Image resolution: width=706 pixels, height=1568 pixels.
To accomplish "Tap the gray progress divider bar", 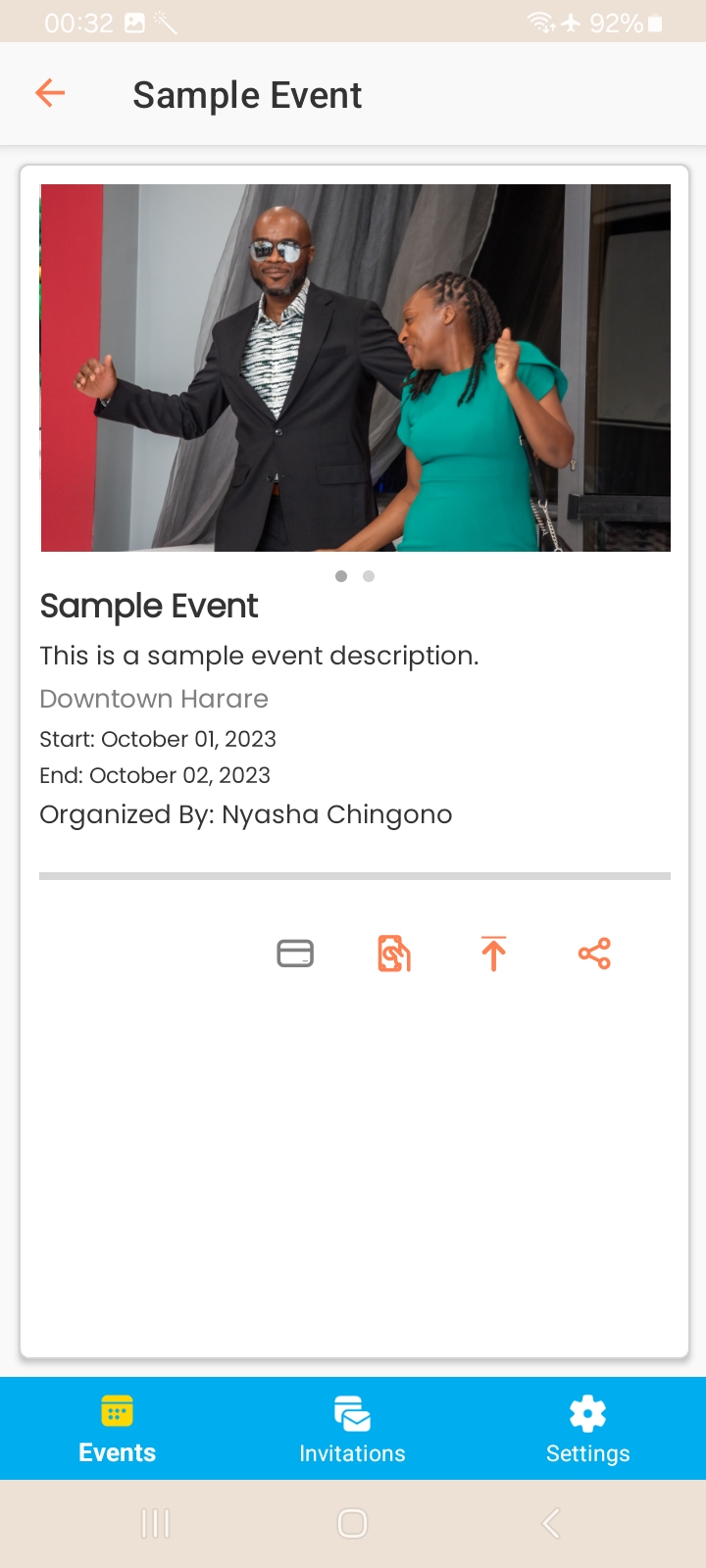I will (355, 875).
